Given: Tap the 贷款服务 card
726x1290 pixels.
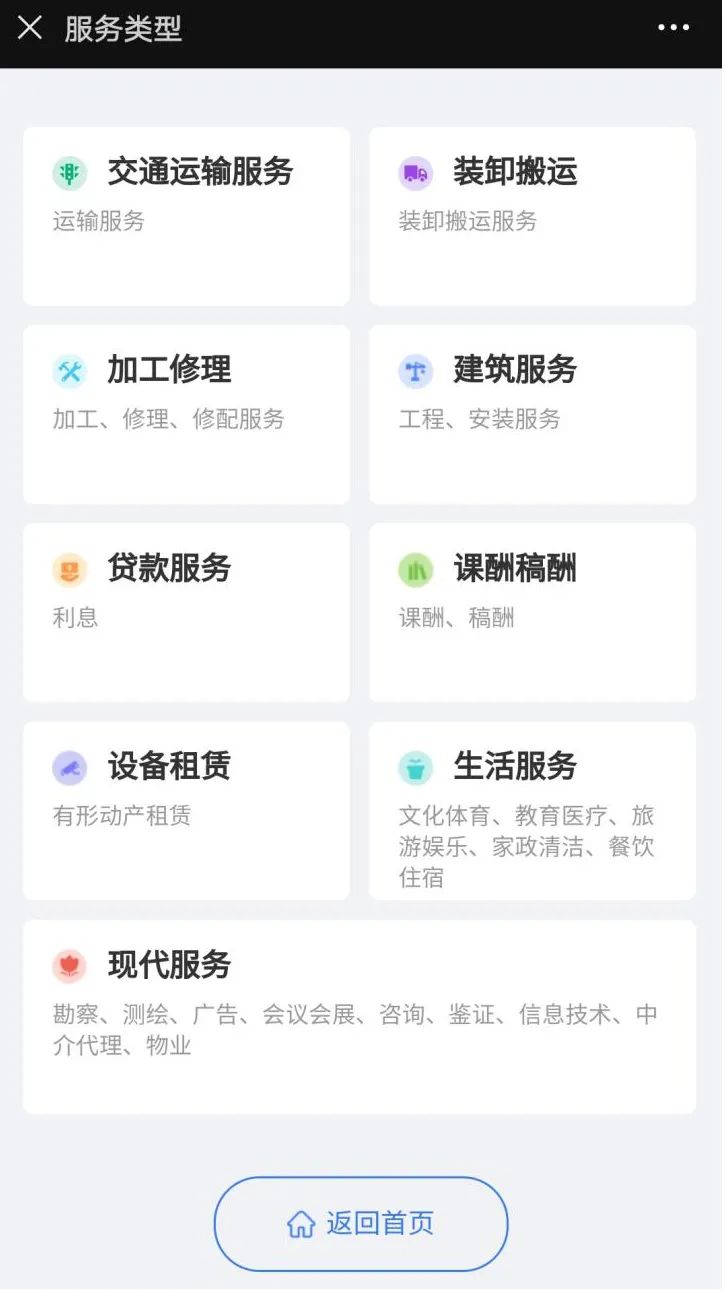Looking at the screenshot, I should pos(186,612).
